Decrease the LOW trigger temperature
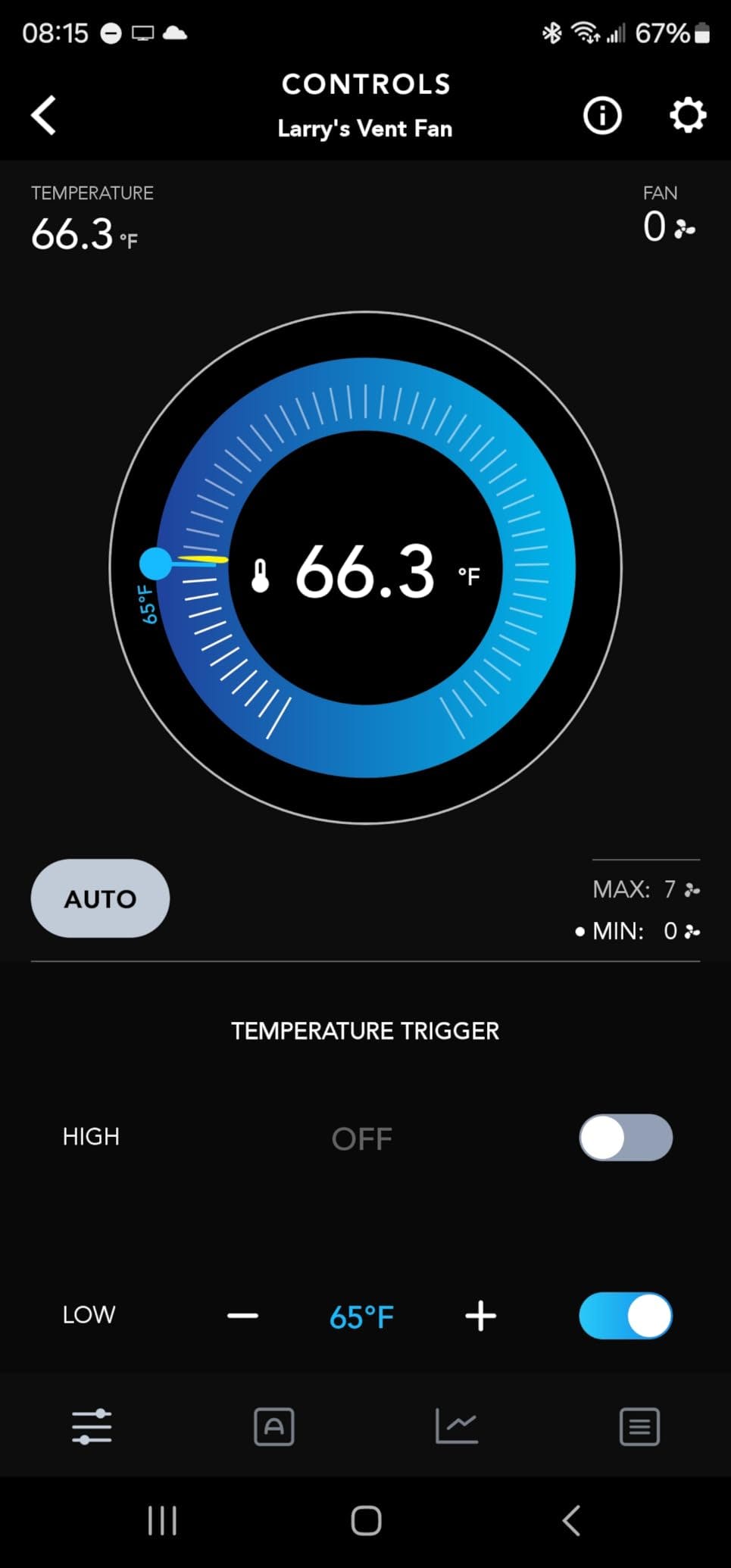This screenshot has width=731, height=1568. coord(242,1316)
